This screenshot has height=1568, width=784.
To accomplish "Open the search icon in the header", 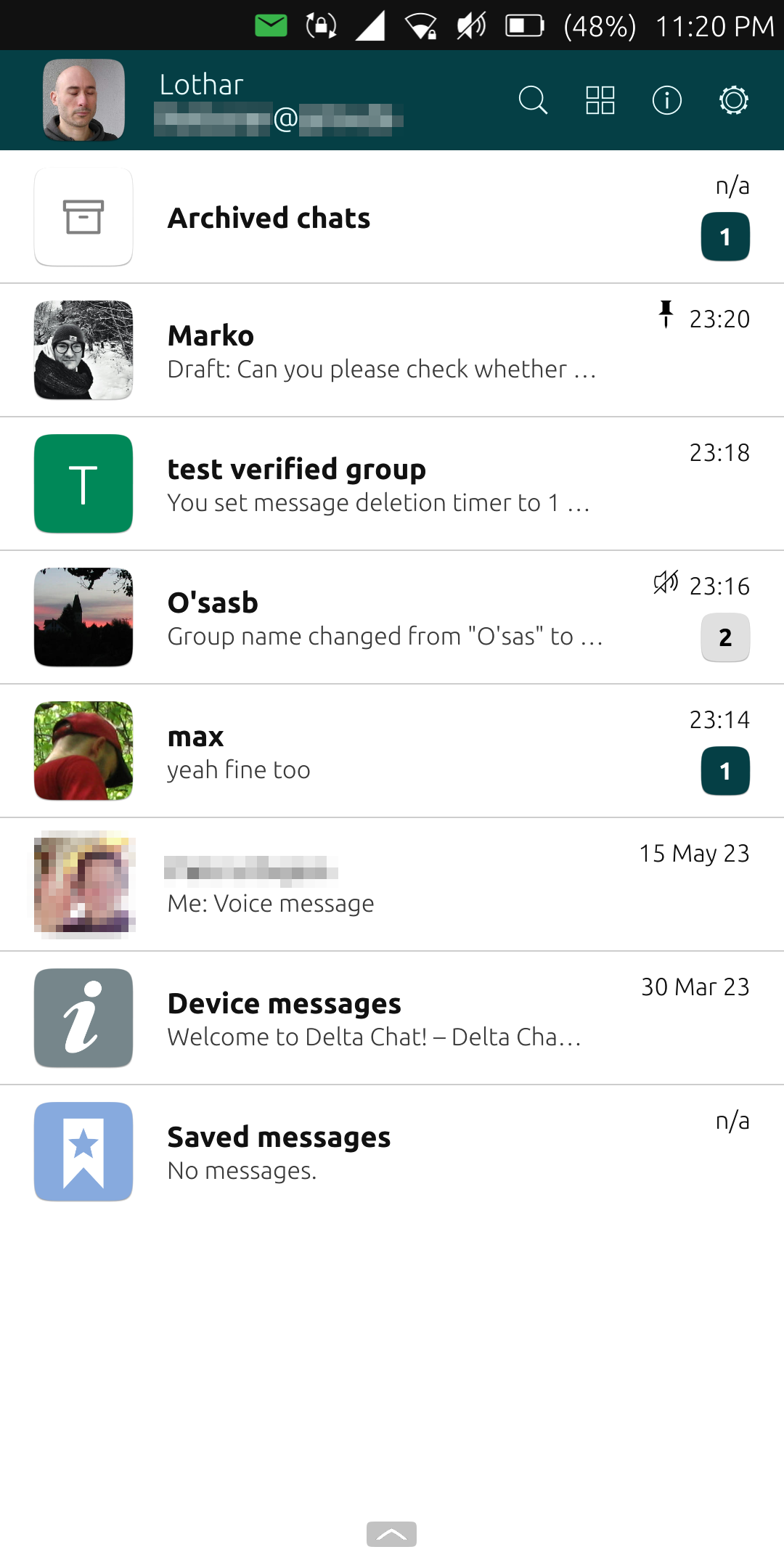I will click(x=533, y=100).
